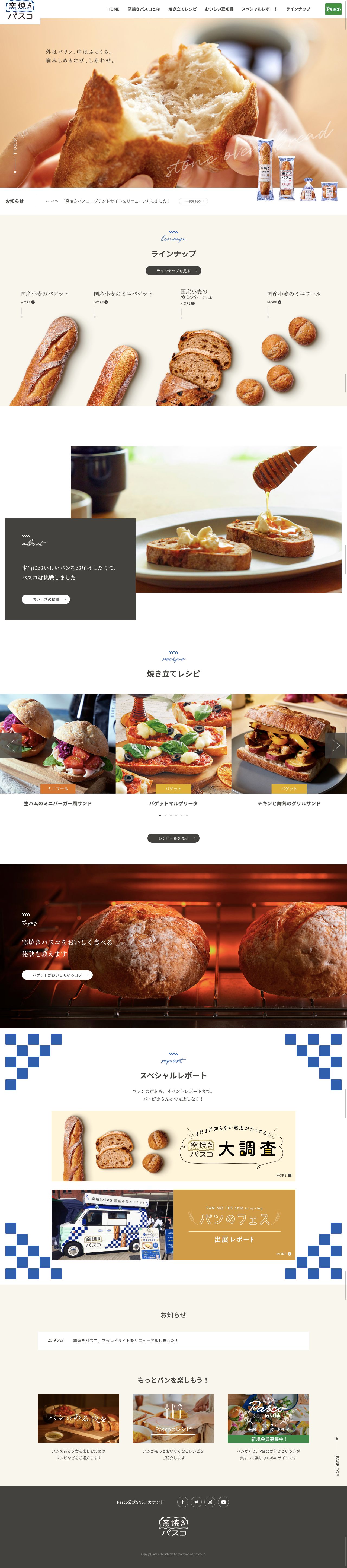347x1568 pixels.
Task: Tap バゲットがおいしくなるコツ button
Action: point(57,974)
